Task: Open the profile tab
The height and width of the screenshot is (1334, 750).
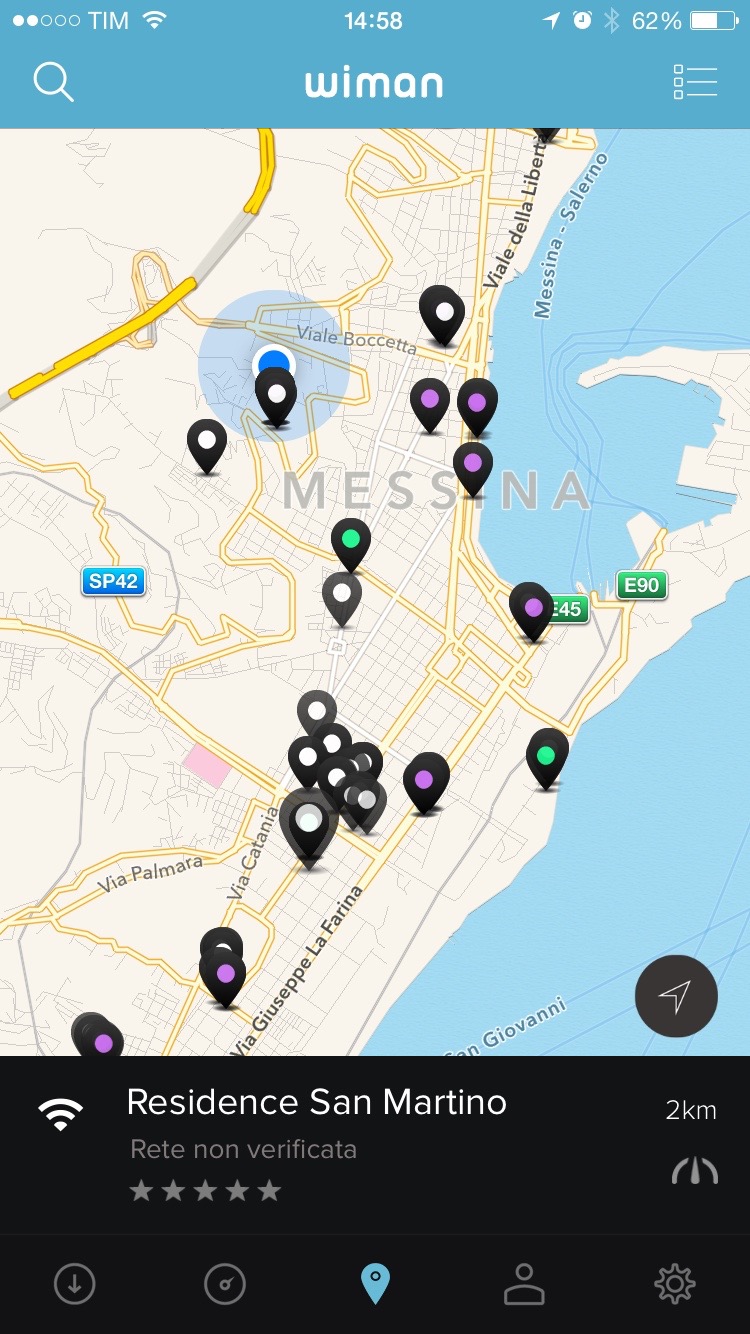Action: point(524,1284)
